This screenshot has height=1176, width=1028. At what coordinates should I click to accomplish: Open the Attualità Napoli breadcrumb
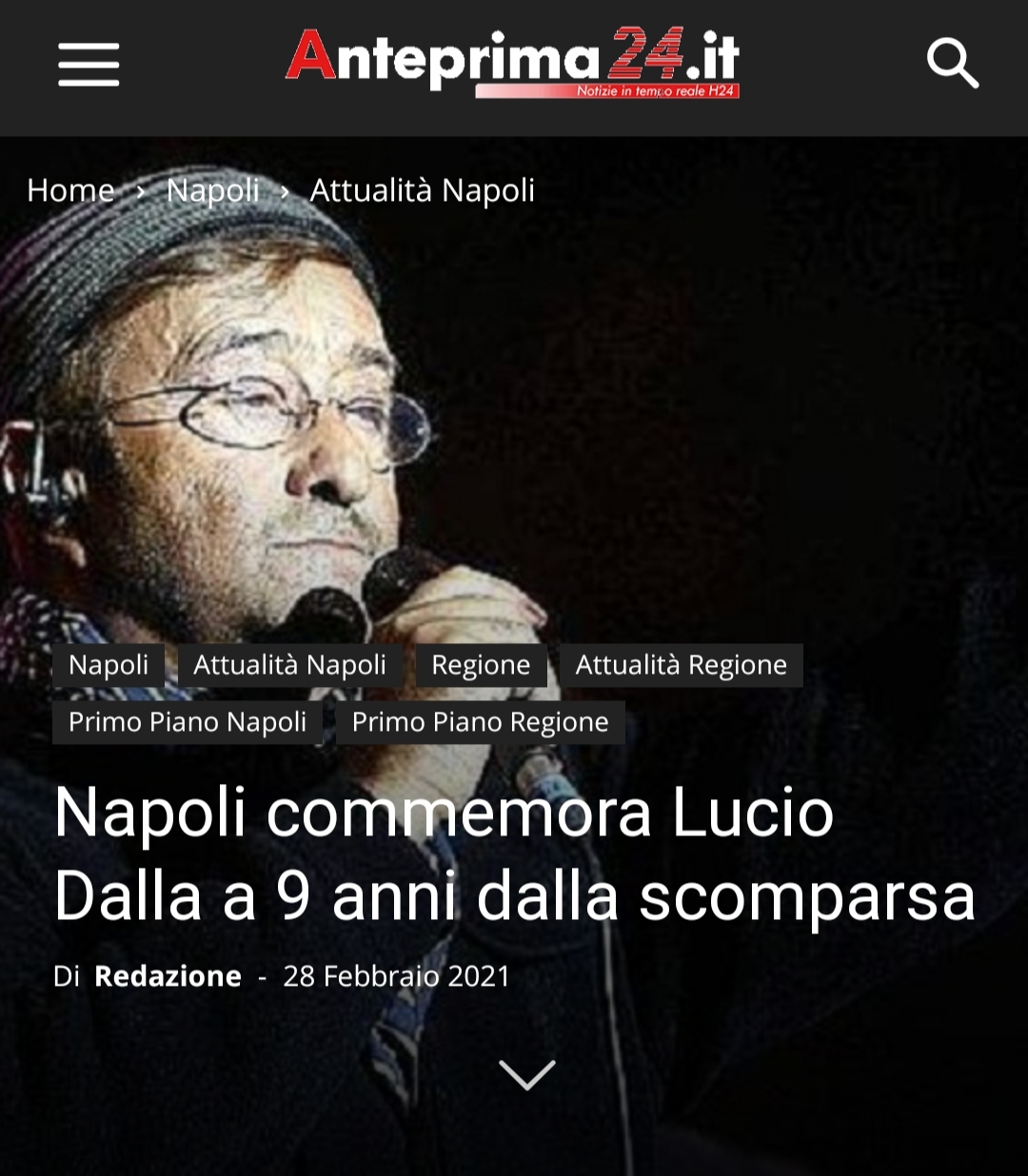point(422,190)
